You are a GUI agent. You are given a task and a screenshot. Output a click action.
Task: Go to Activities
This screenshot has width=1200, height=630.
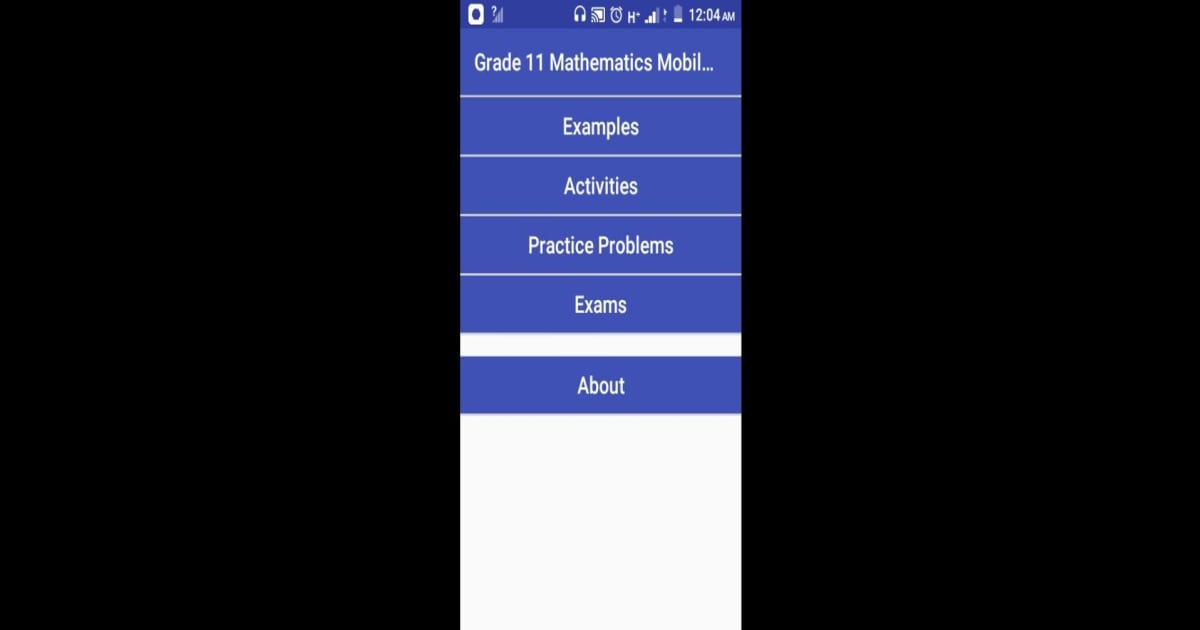point(600,186)
